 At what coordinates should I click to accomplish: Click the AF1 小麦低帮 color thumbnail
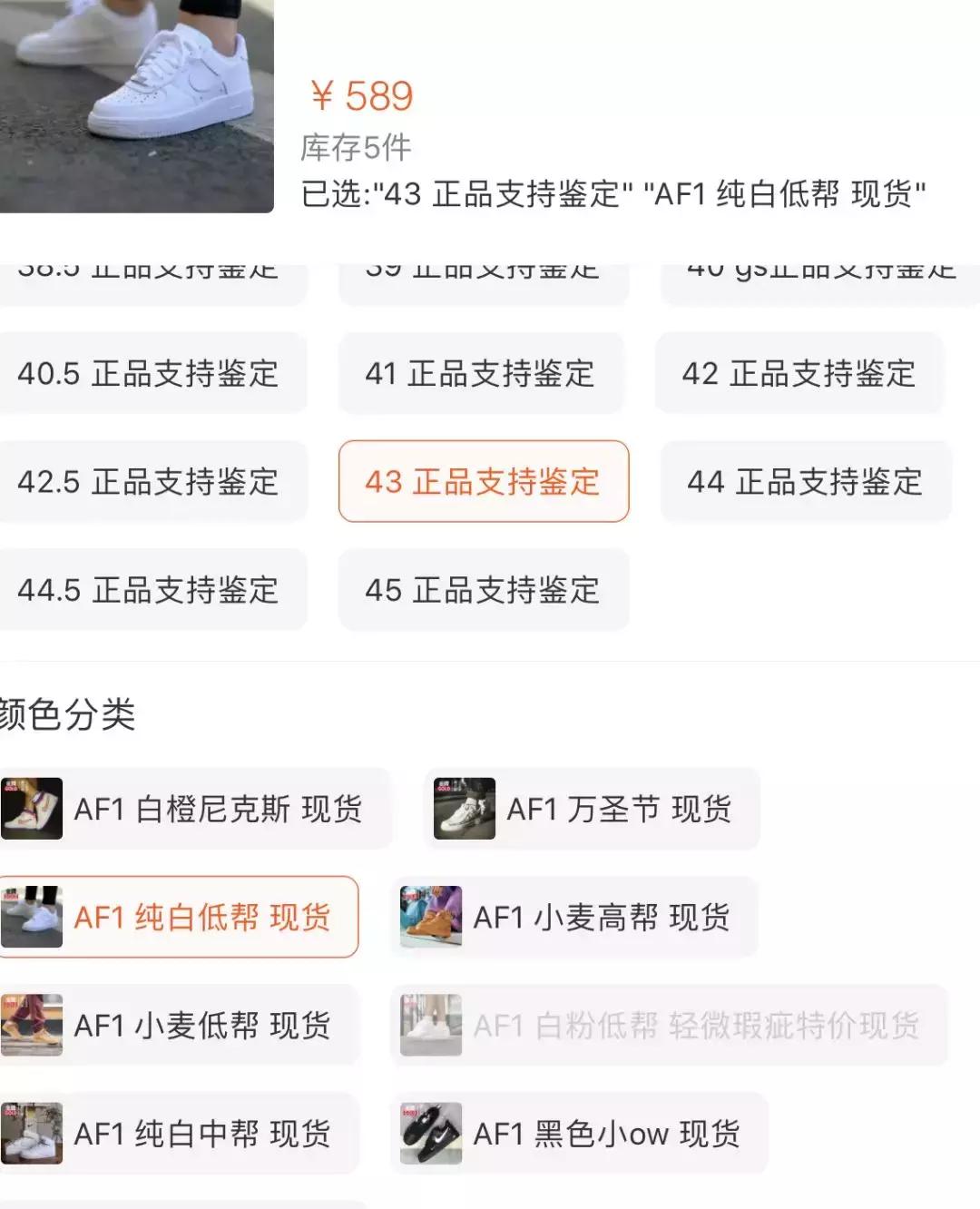[33, 1025]
